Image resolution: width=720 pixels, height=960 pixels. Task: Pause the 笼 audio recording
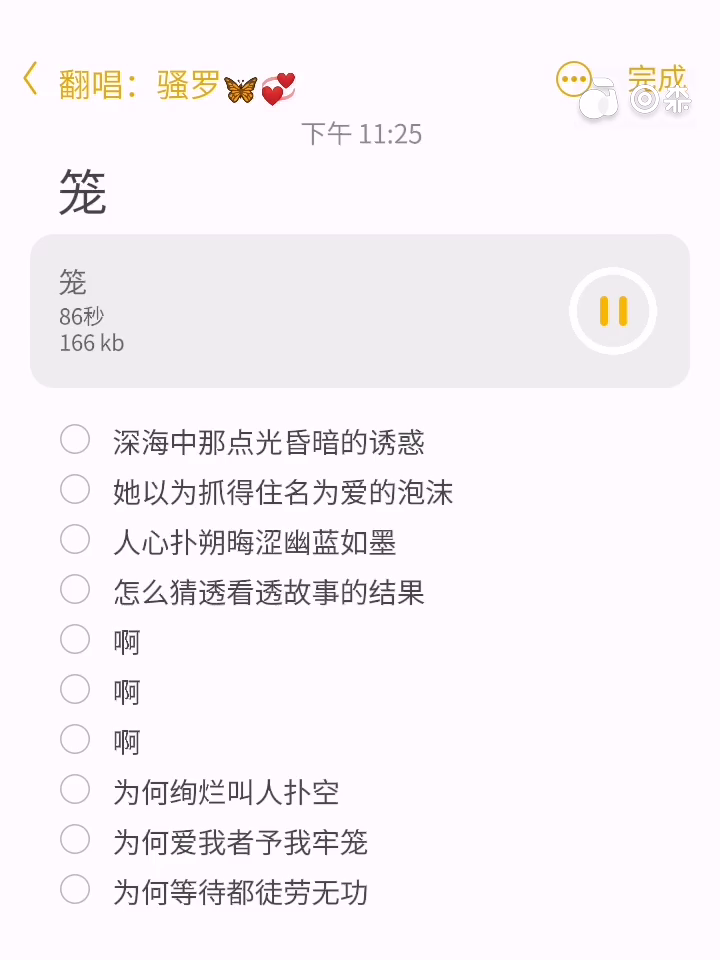pyautogui.click(x=613, y=311)
